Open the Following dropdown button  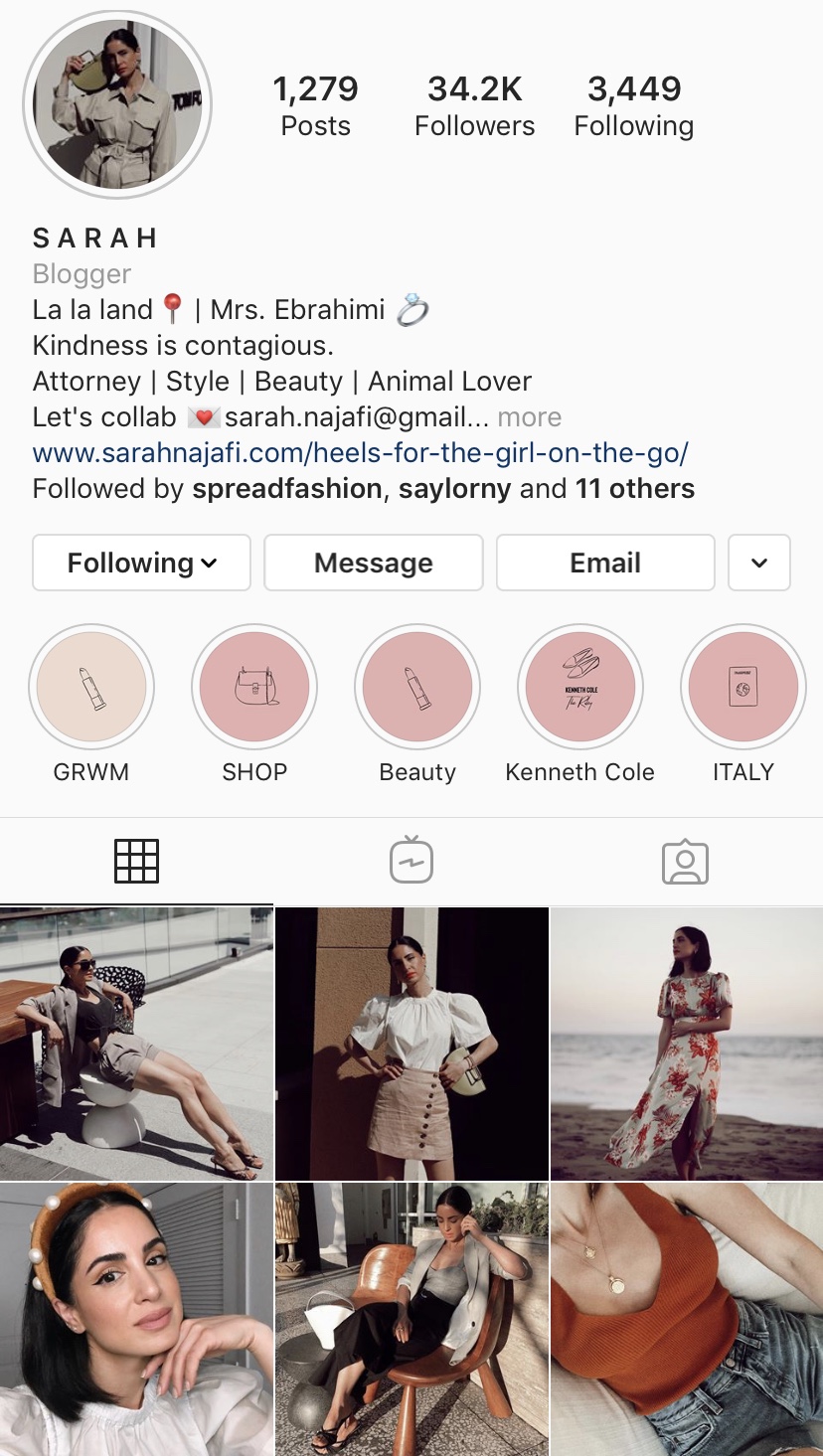[x=141, y=563]
